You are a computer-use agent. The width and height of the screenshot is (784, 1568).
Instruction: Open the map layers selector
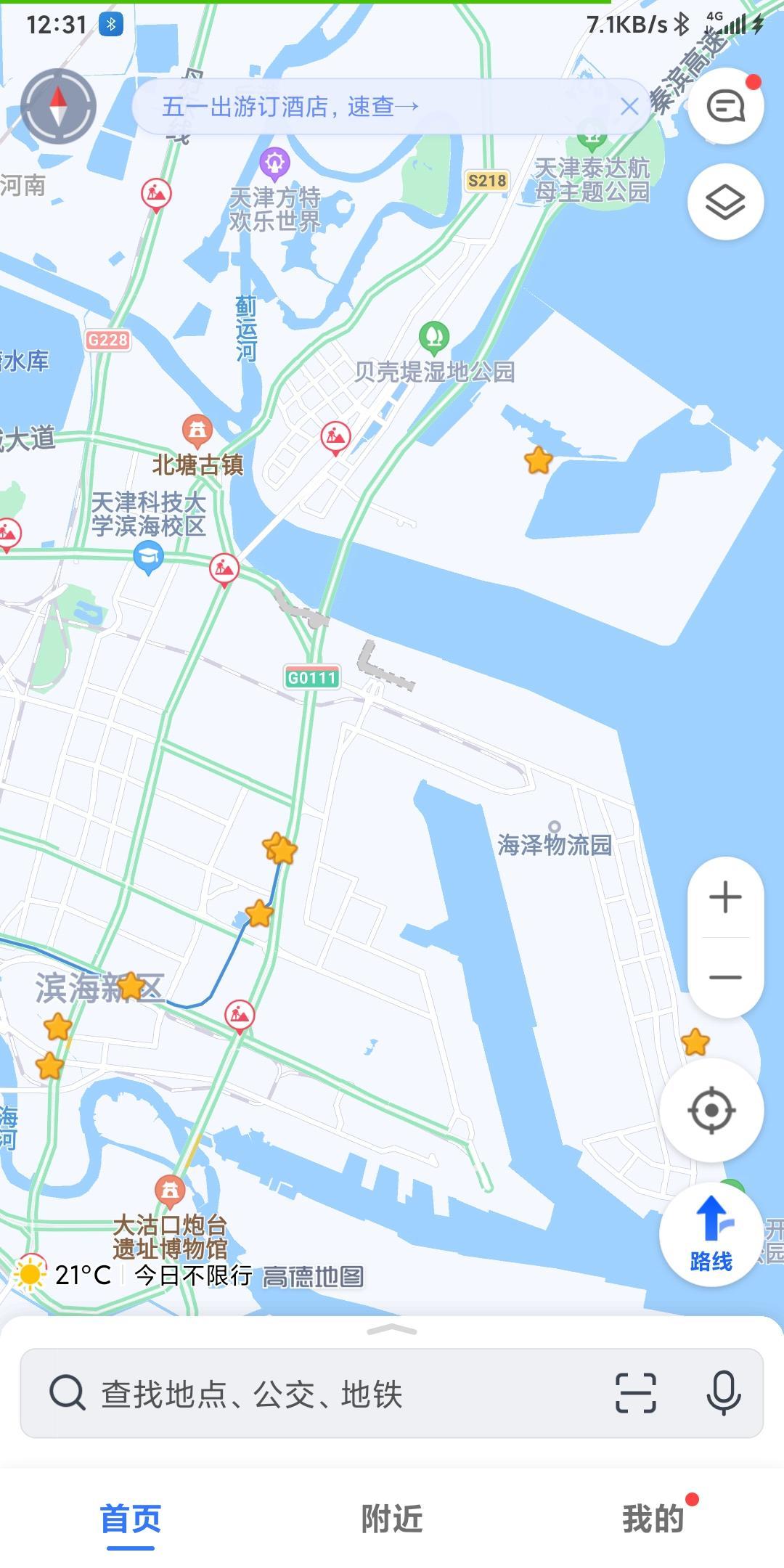tap(725, 202)
